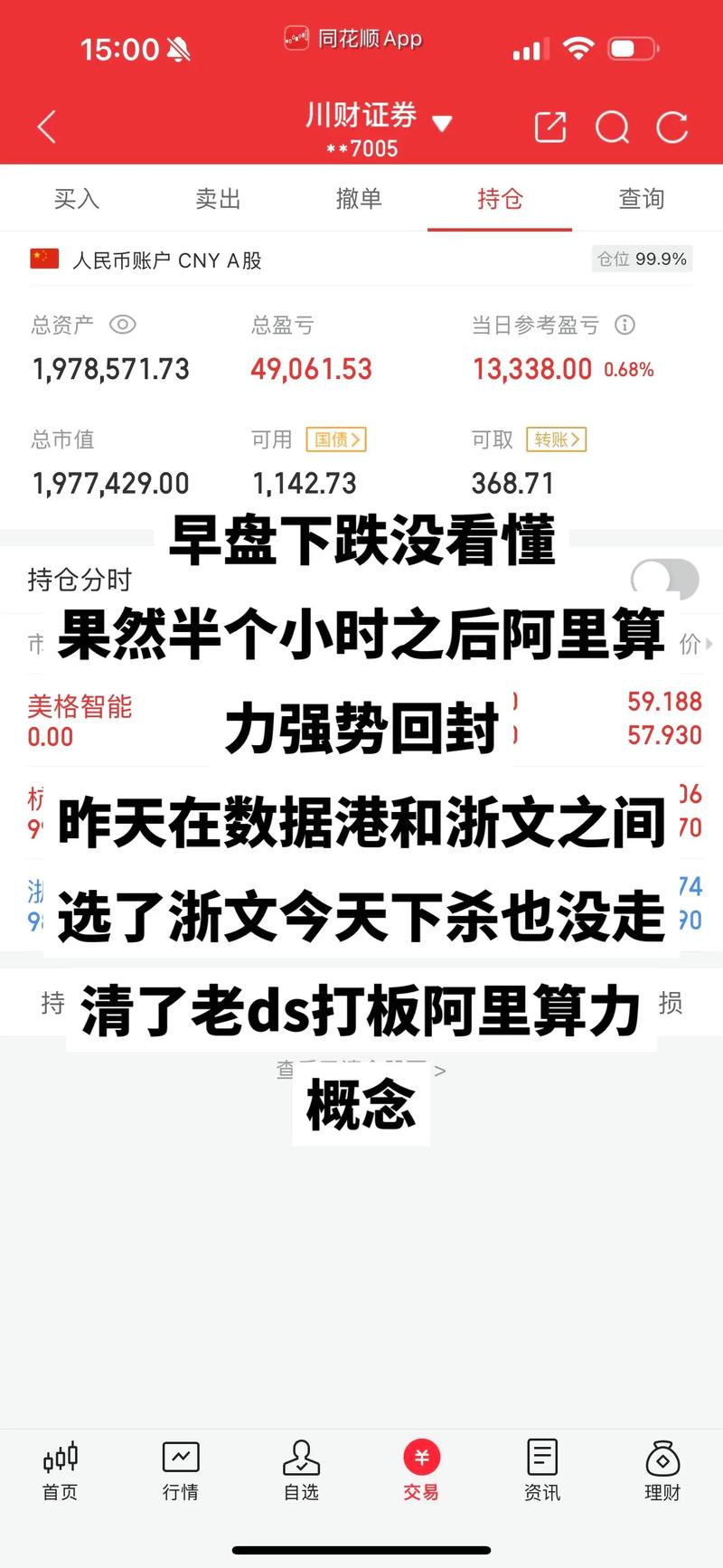
Task: Open 首页 in the bottom navigation
Action: 61,1470
